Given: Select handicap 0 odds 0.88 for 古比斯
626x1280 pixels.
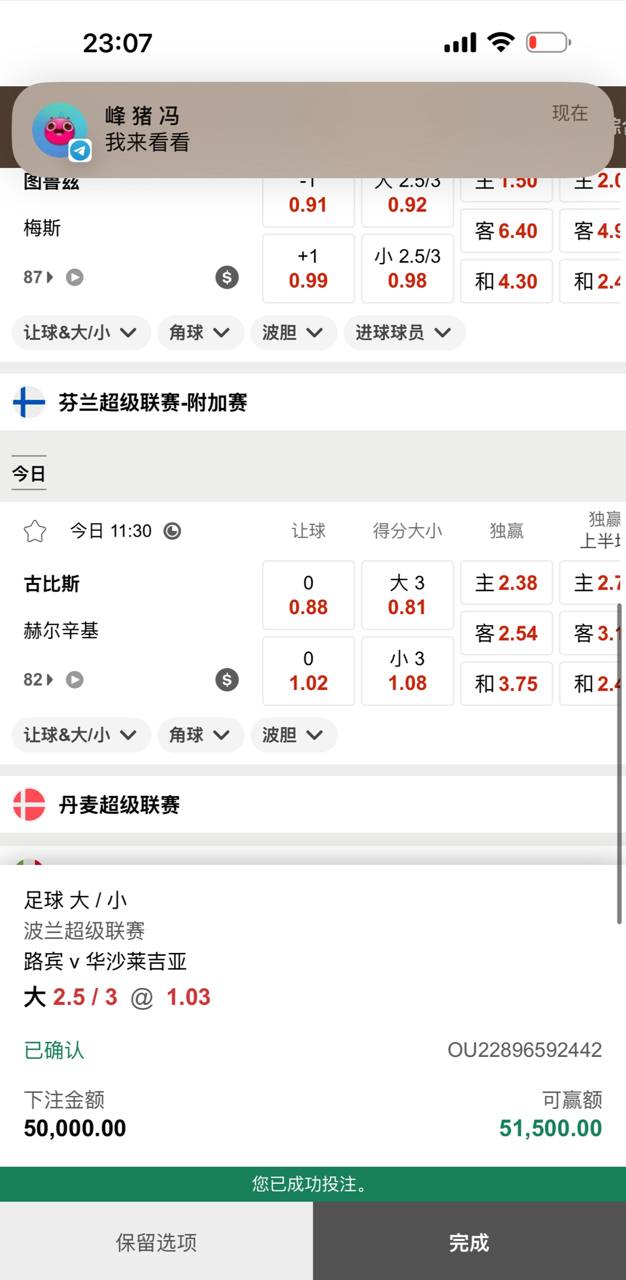Looking at the screenshot, I should [x=308, y=595].
